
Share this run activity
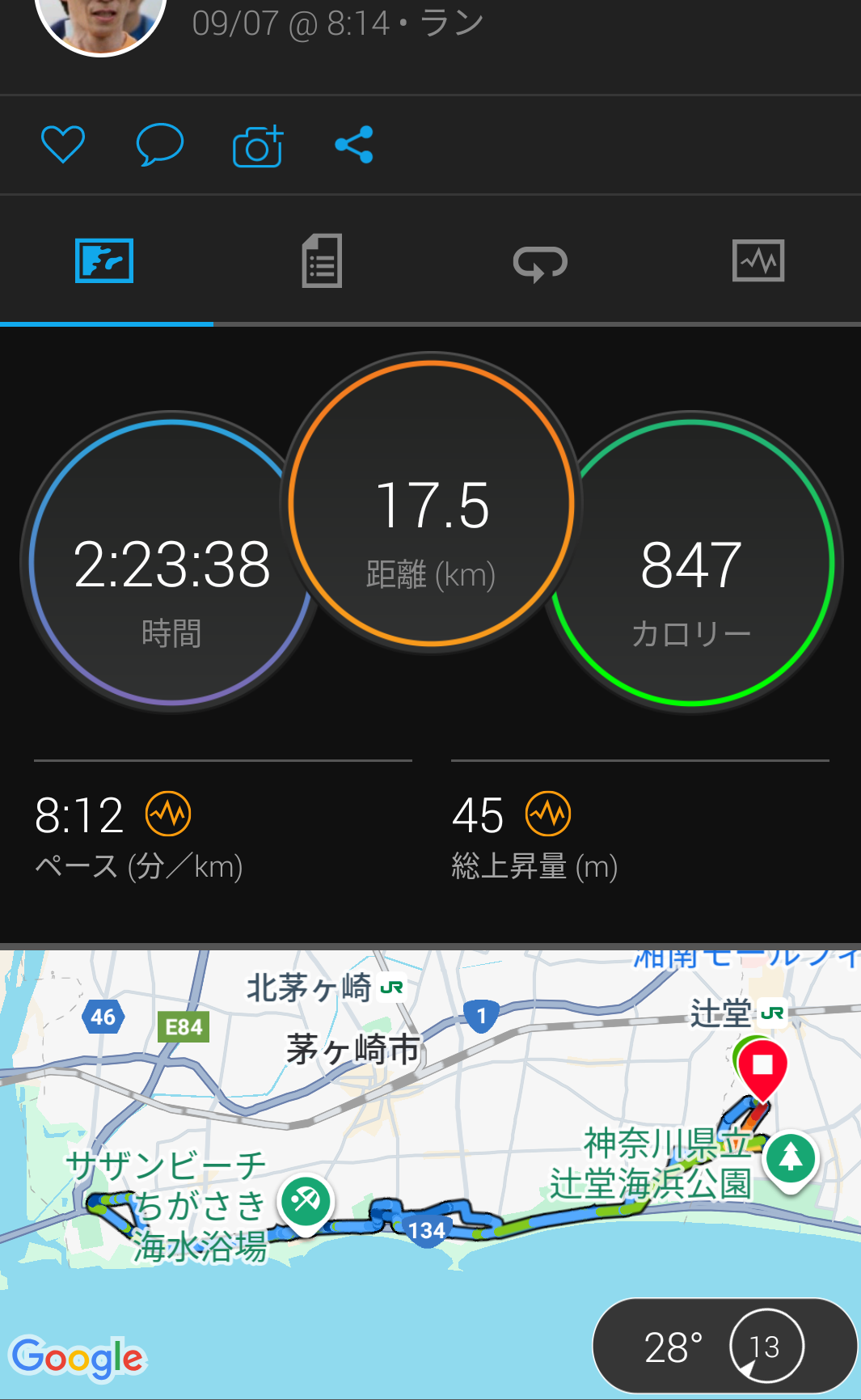pos(354,146)
